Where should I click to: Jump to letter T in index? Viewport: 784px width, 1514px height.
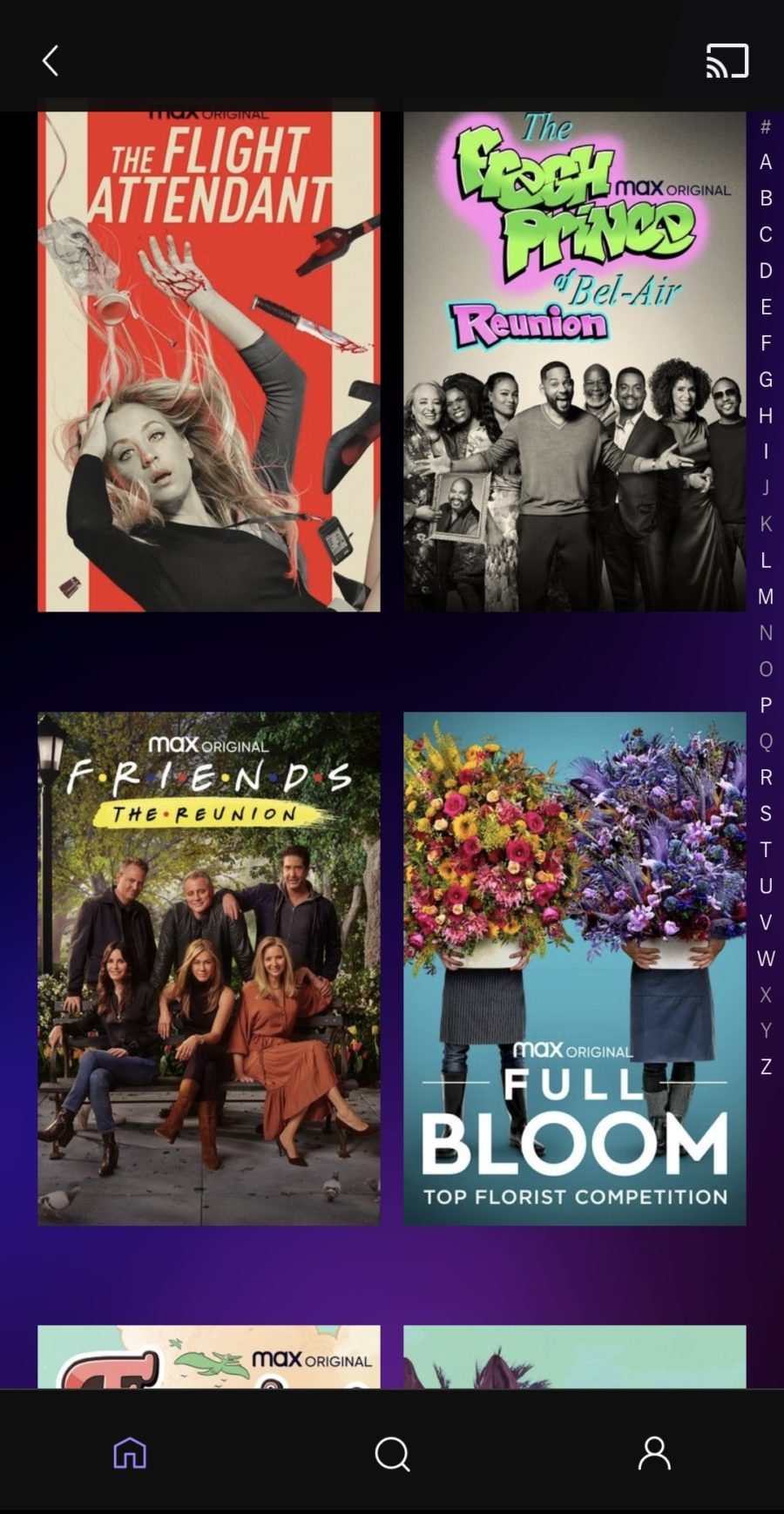click(766, 849)
